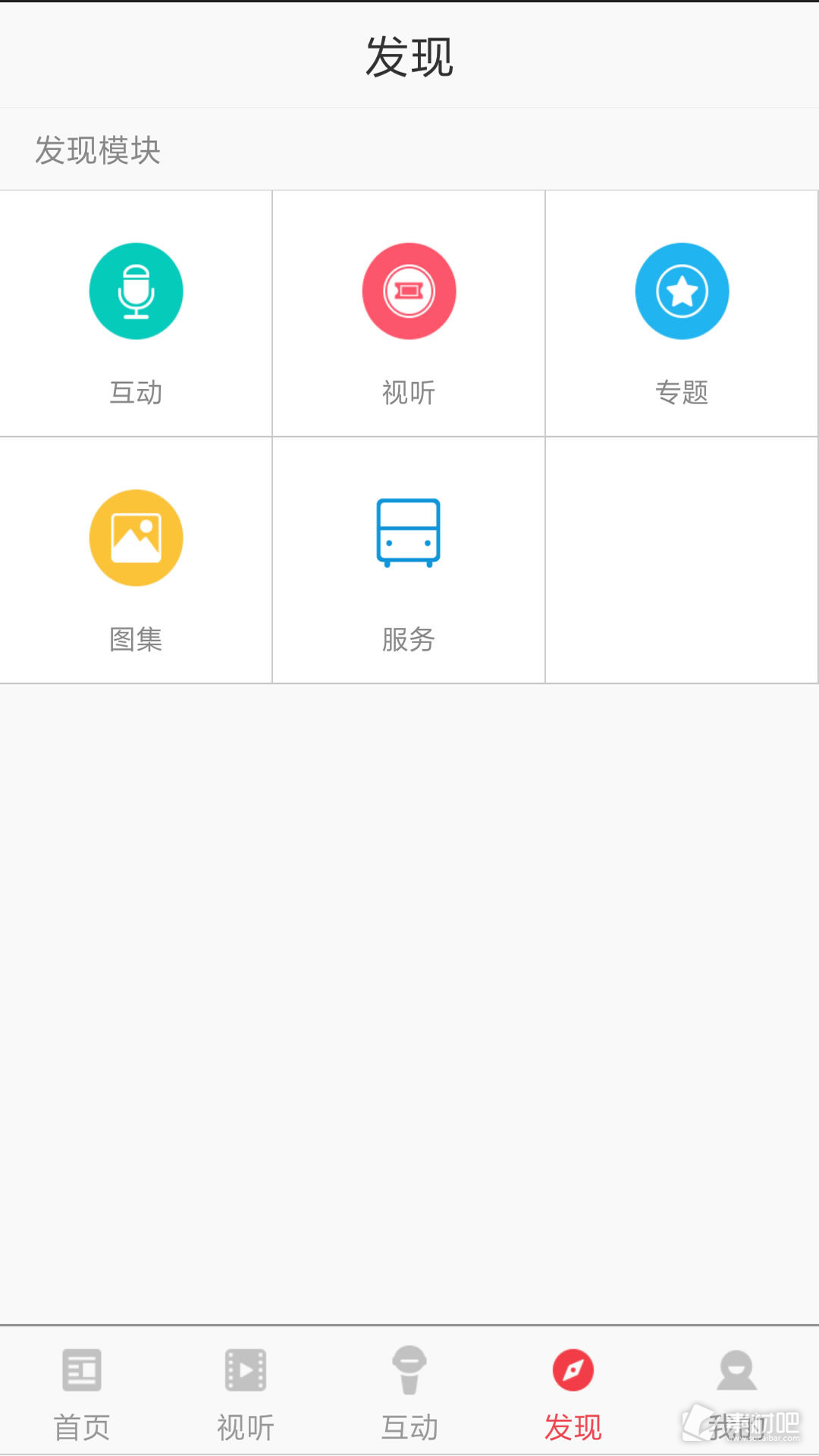Open the 专题 star module
819x1456 pixels.
click(x=682, y=313)
